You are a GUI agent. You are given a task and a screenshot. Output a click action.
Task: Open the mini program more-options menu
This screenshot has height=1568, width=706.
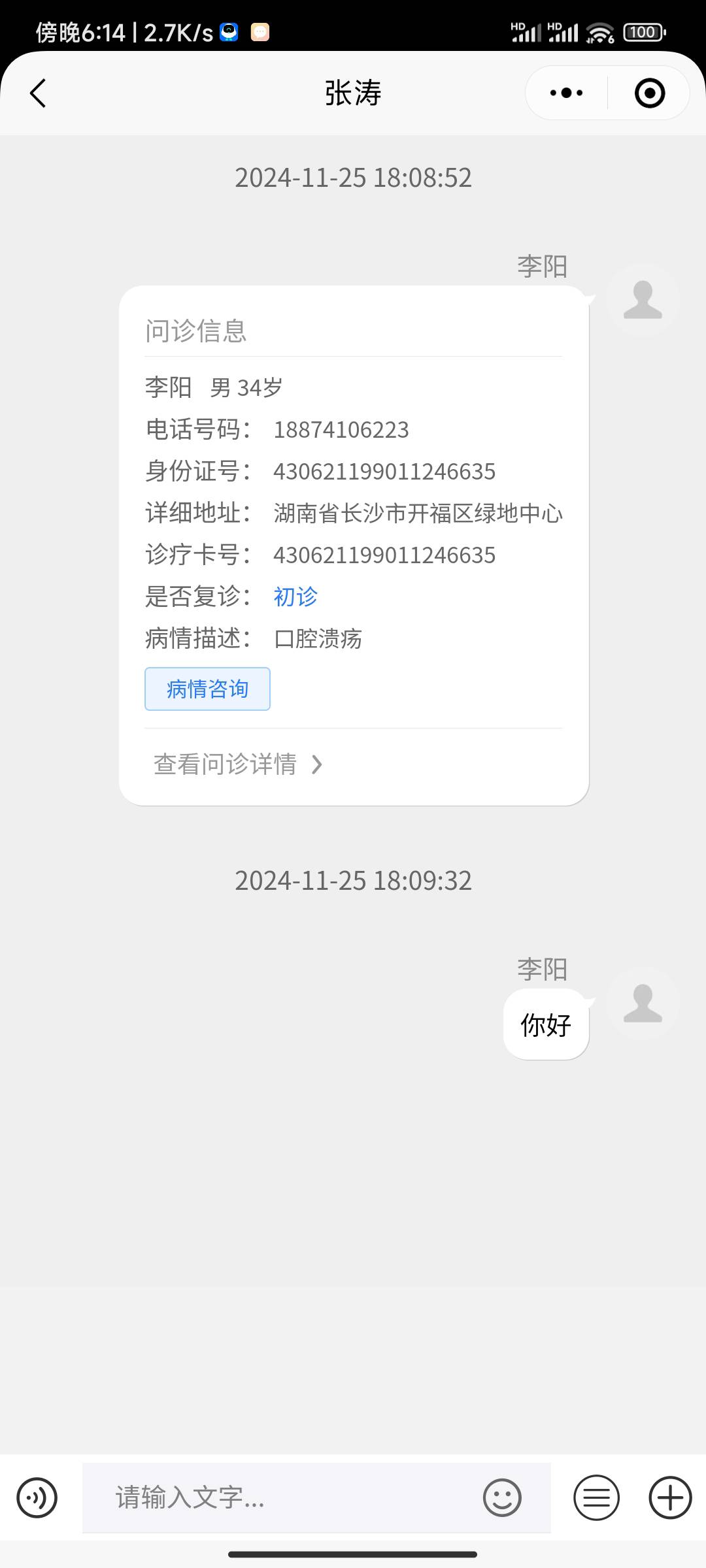click(x=566, y=93)
